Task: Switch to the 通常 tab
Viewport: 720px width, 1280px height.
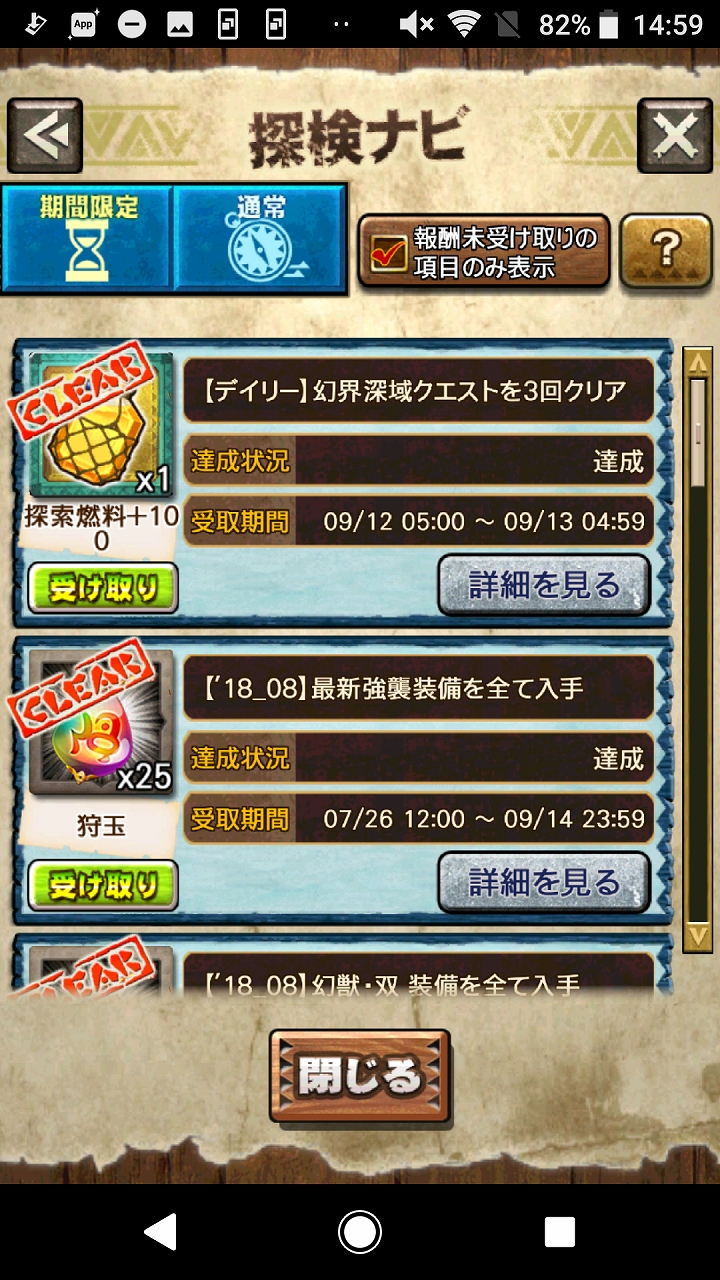Action: tap(260, 237)
